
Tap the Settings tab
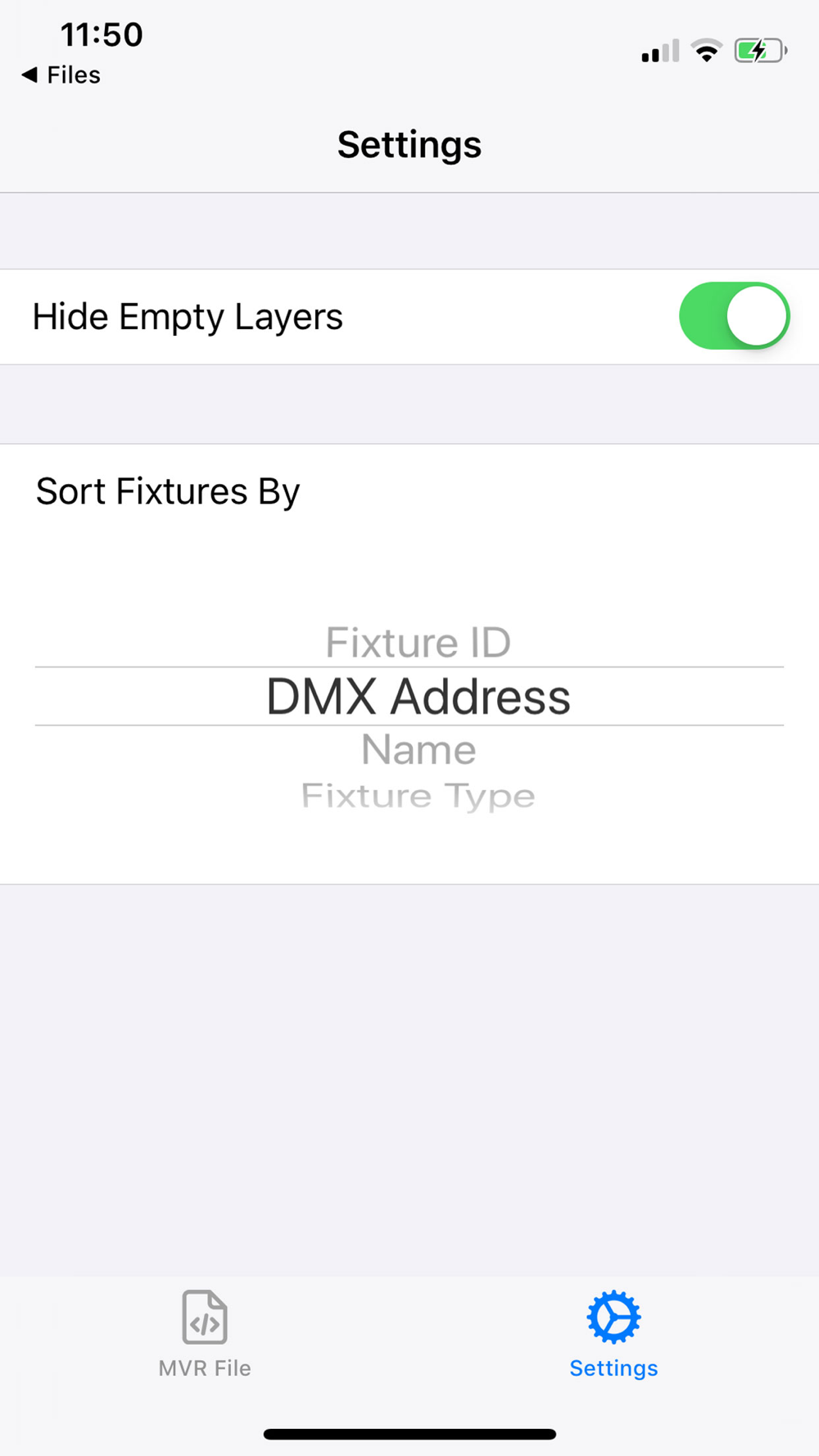pos(613,1334)
